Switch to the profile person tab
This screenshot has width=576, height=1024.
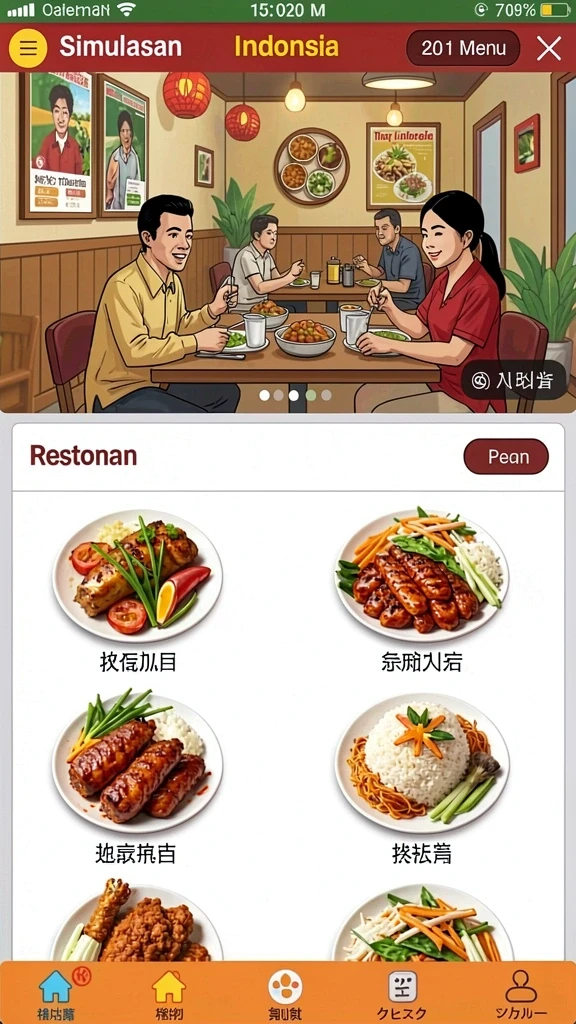tap(520, 993)
